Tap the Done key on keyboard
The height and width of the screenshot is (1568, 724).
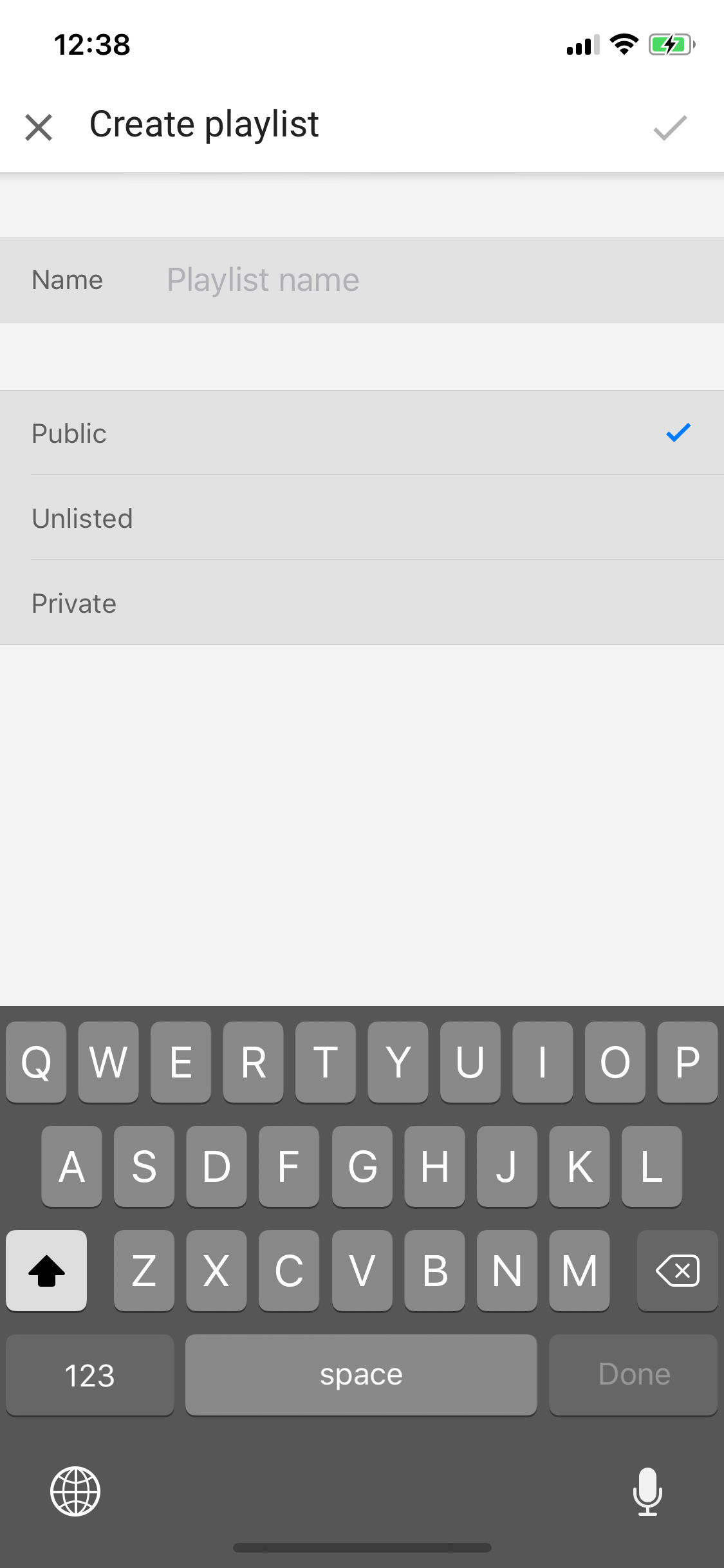pos(633,1375)
